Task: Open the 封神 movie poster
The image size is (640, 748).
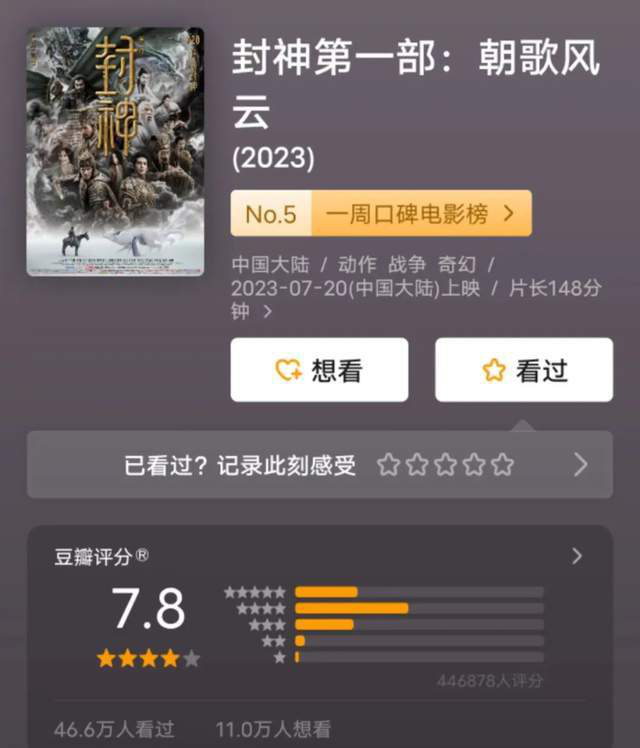Action: [x=115, y=151]
